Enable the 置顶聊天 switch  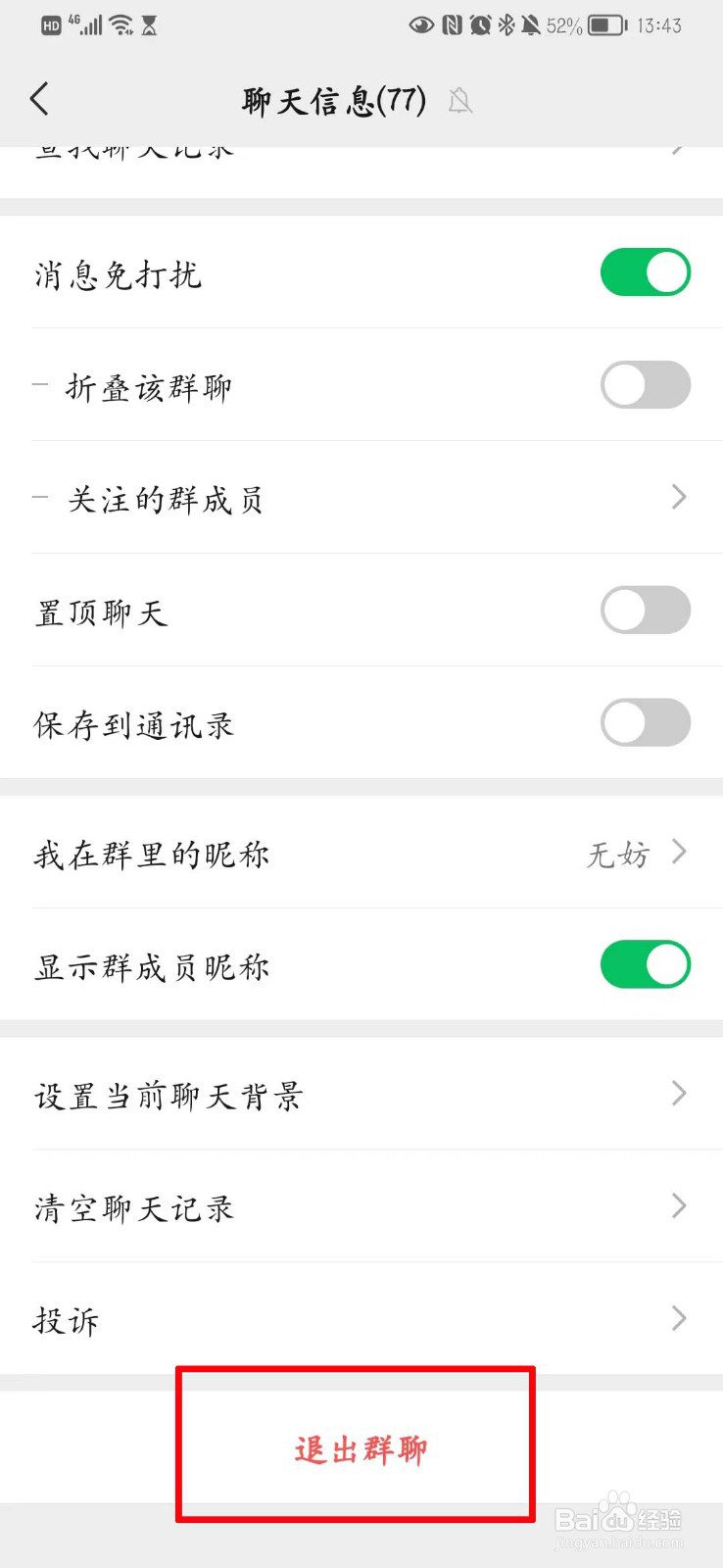[645, 610]
